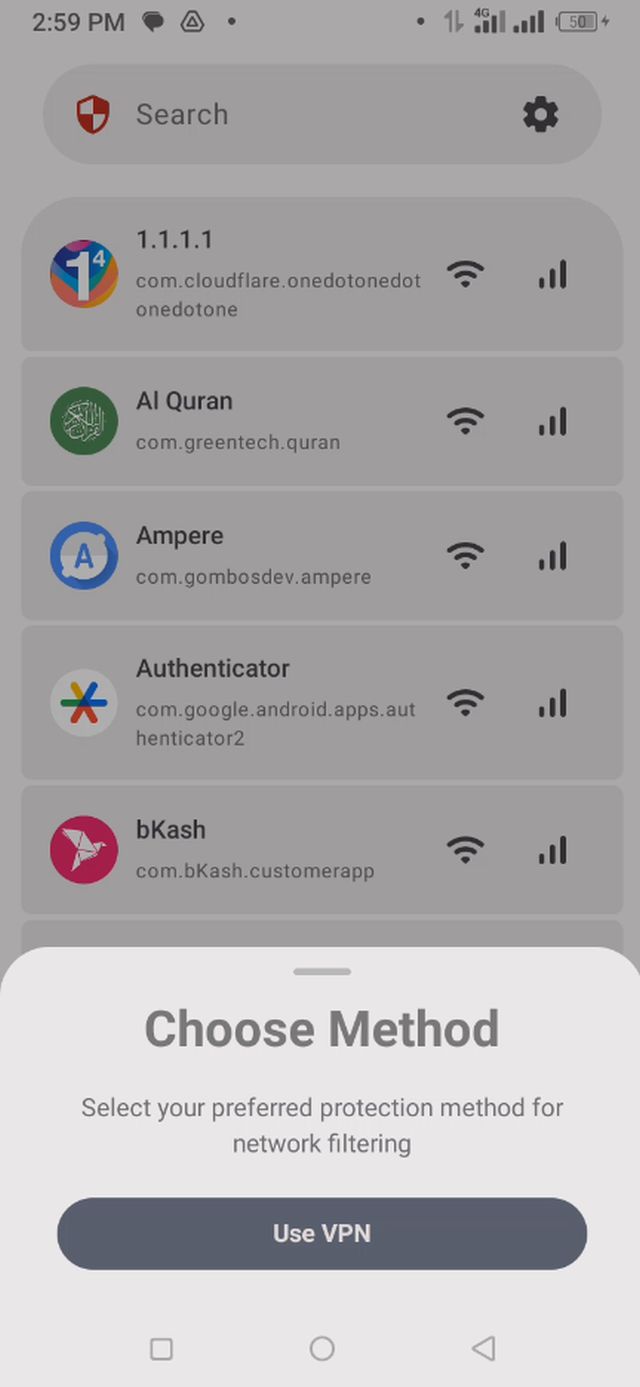Select the handle atop the Choose Method sheet
The height and width of the screenshot is (1387, 640).
321,971
